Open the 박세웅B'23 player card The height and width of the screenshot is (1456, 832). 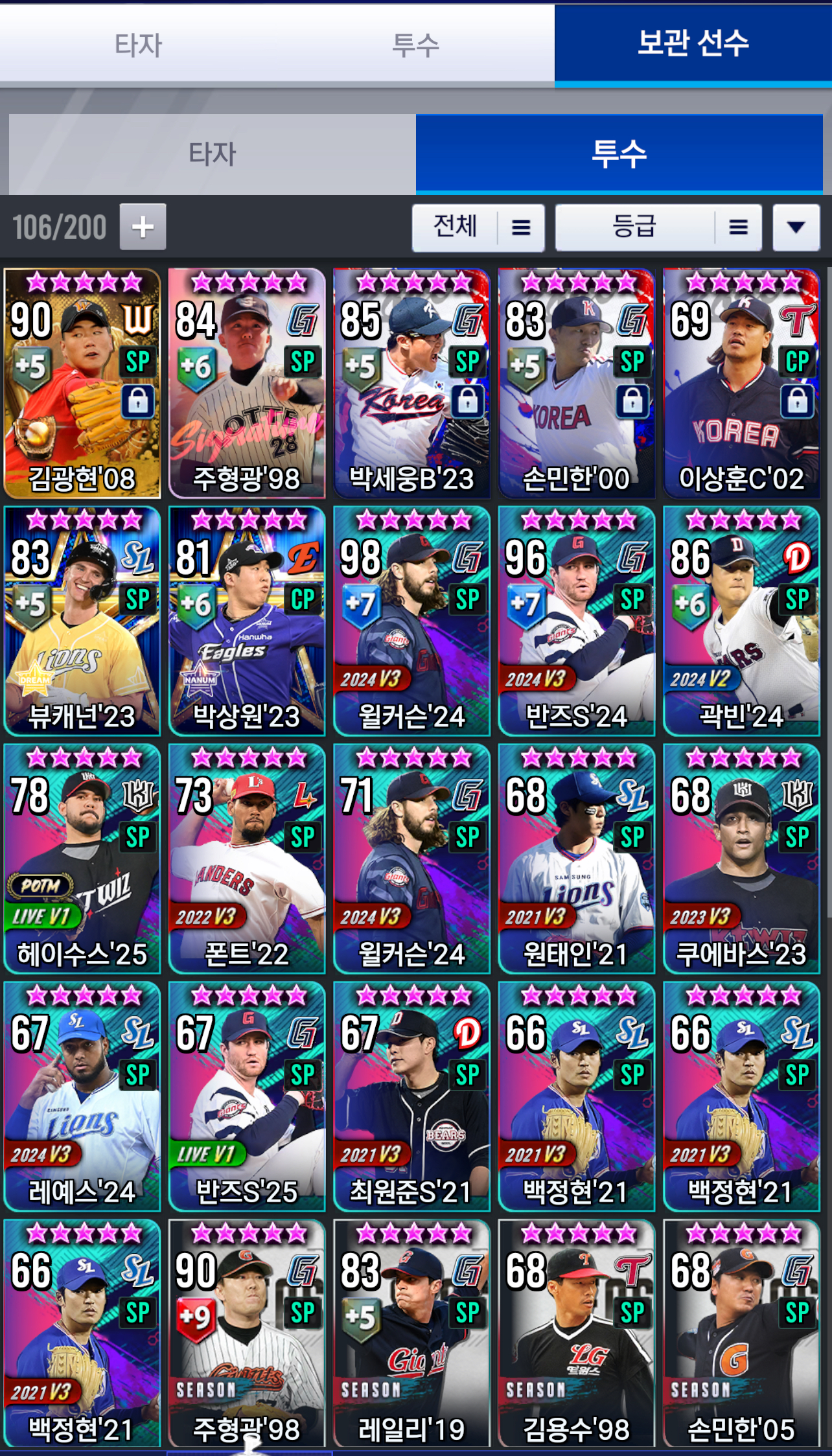pos(411,384)
